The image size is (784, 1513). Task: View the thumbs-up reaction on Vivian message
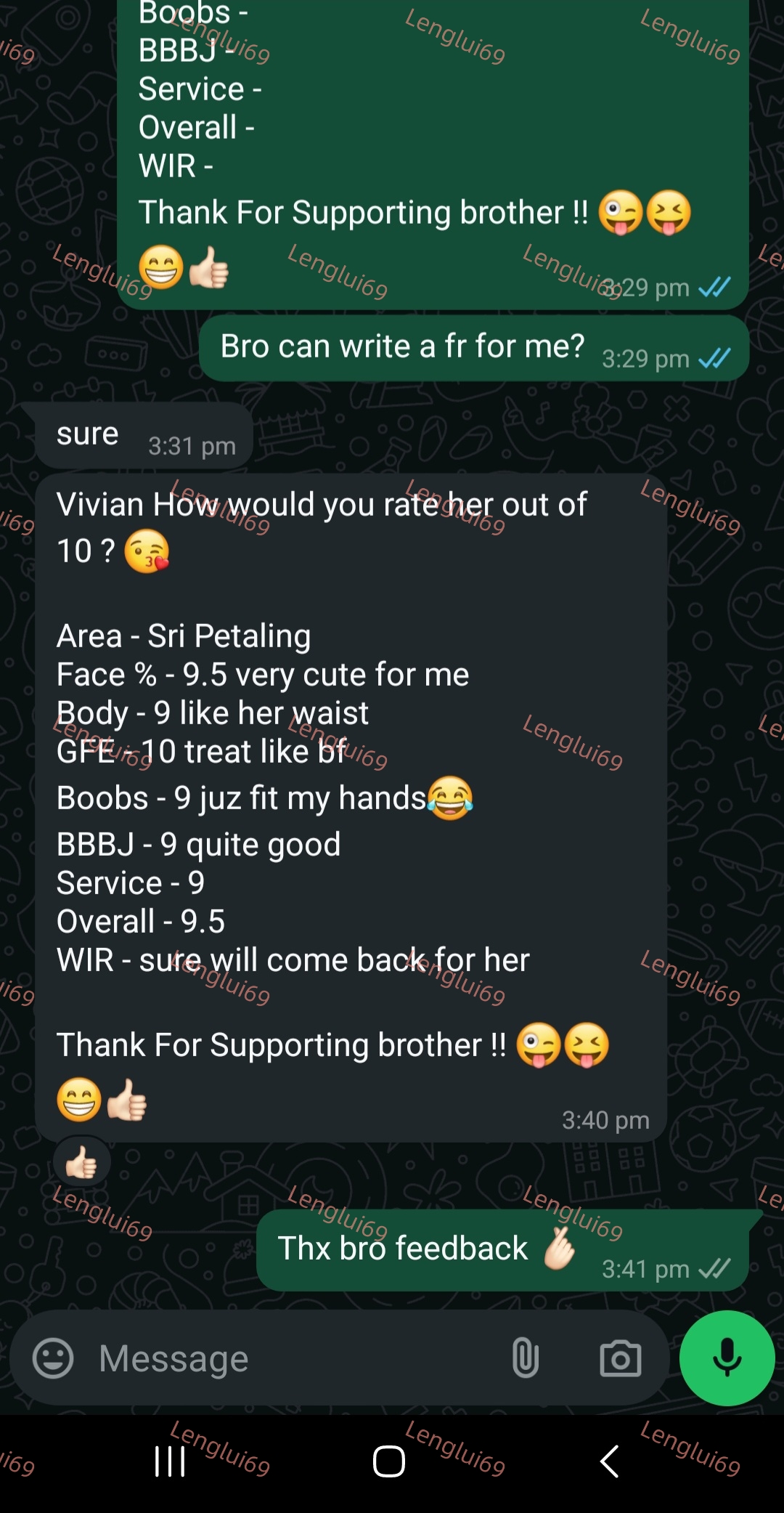tap(81, 1161)
